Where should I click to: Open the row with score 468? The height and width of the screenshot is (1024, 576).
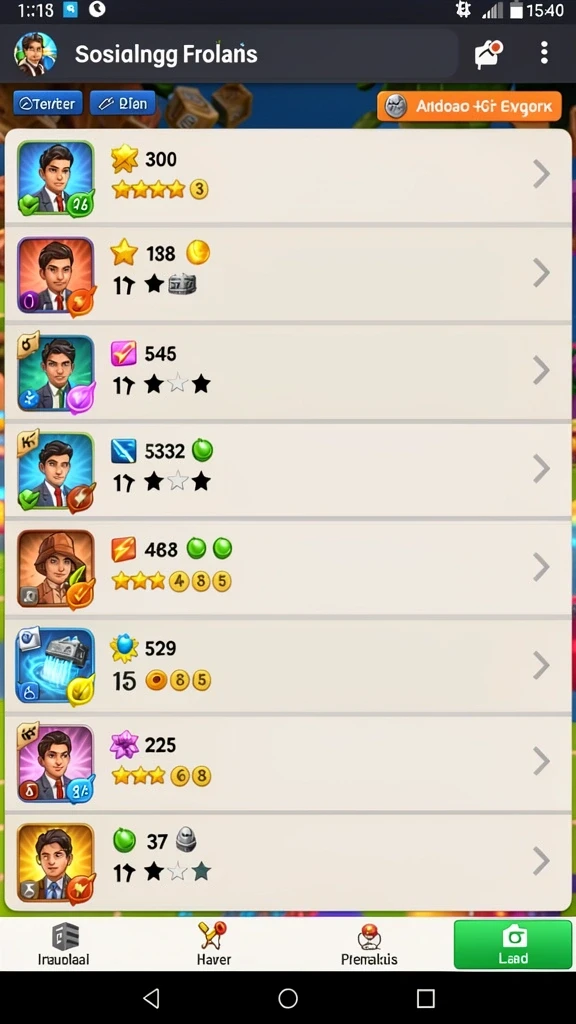pyautogui.click(x=288, y=568)
